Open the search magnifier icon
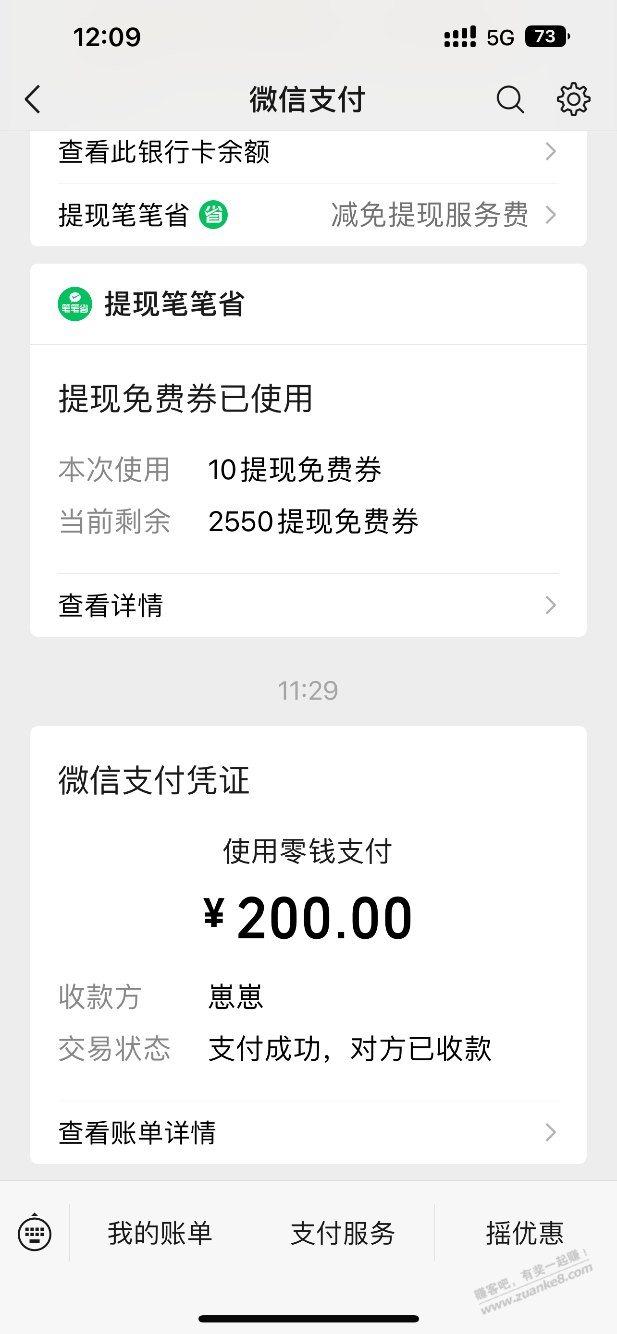Viewport: 617px width, 1334px height. point(510,99)
